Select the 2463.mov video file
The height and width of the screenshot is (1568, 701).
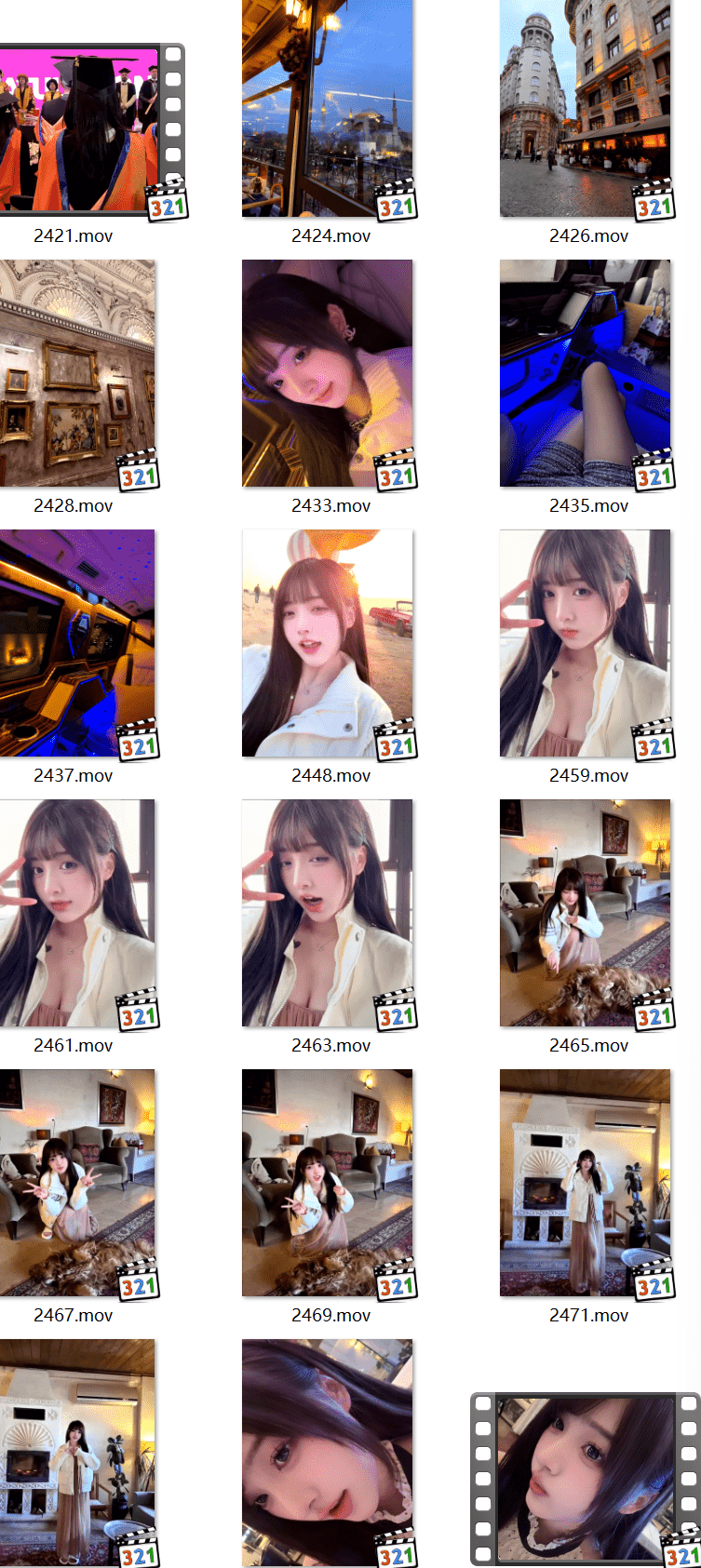pos(327,914)
